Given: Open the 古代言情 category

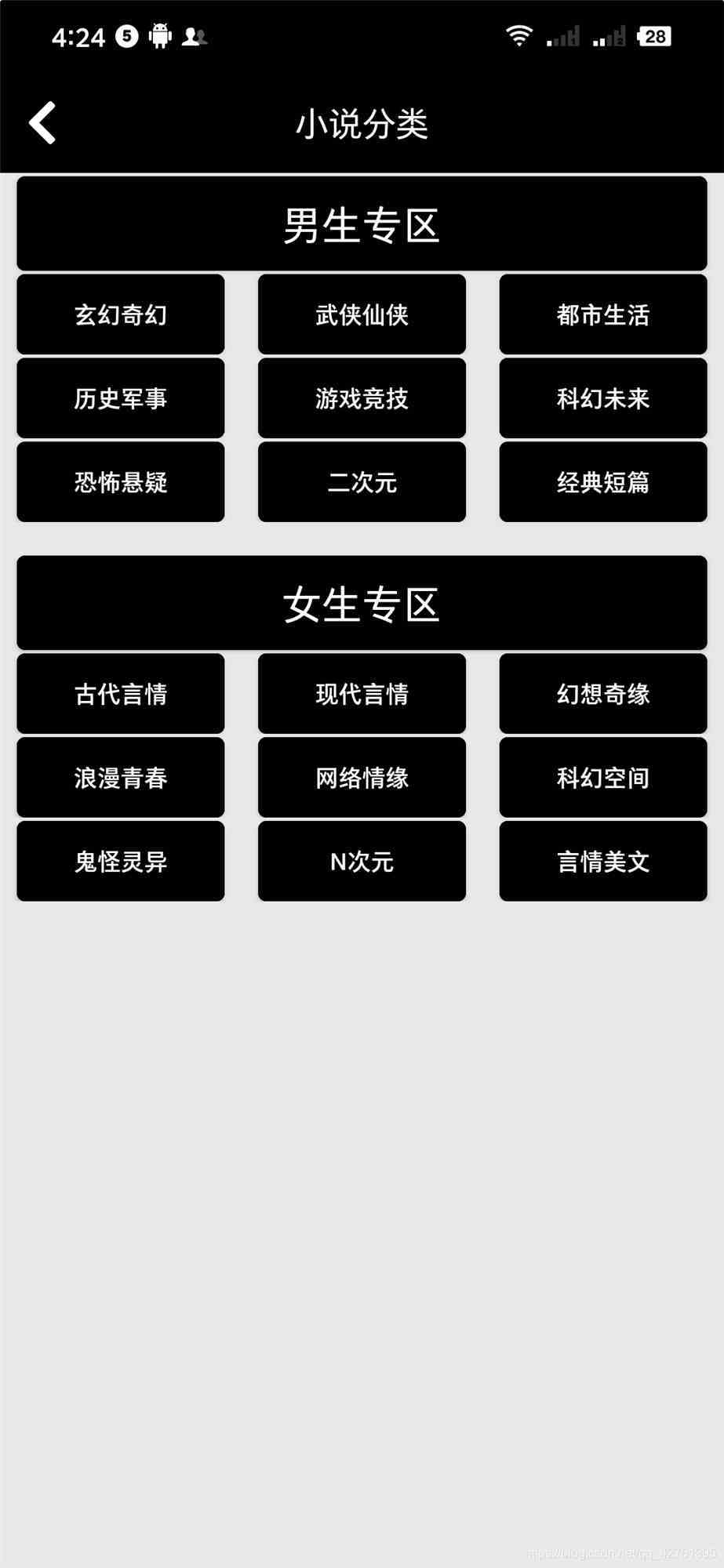Looking at the screenshot, I should [x=121, y=694].
